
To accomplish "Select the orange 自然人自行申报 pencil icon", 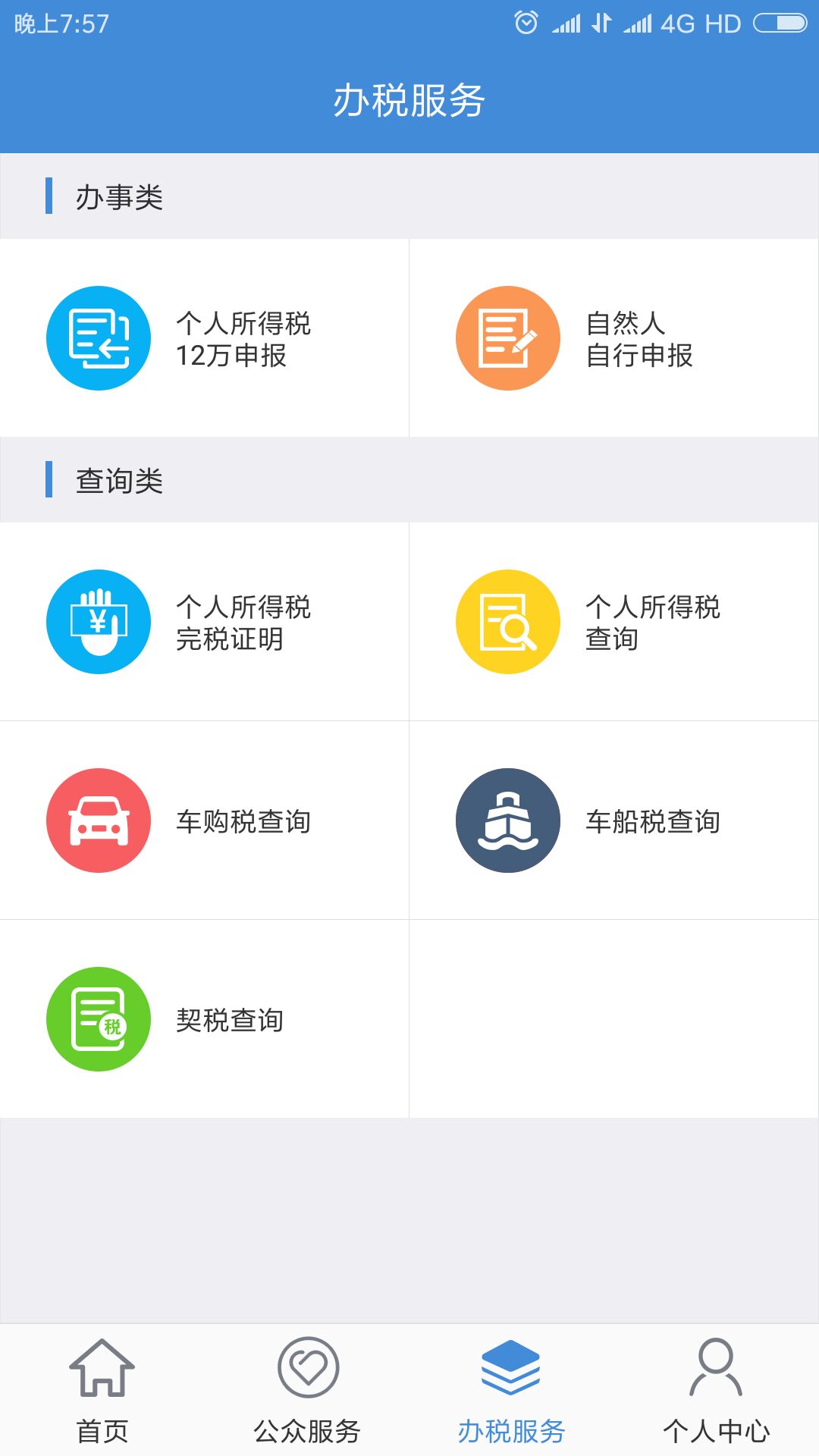I will click(508, 339).
